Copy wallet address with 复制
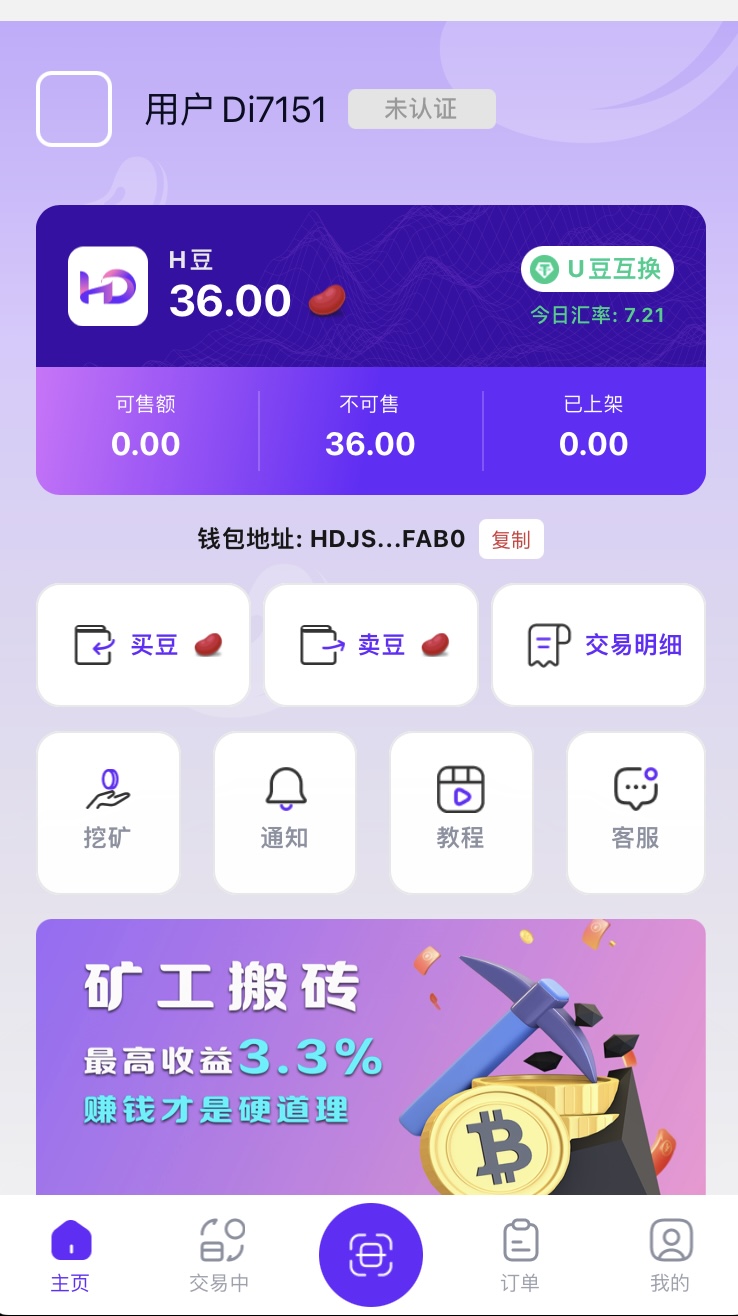The image size is (738, 1316). point(511,539)
